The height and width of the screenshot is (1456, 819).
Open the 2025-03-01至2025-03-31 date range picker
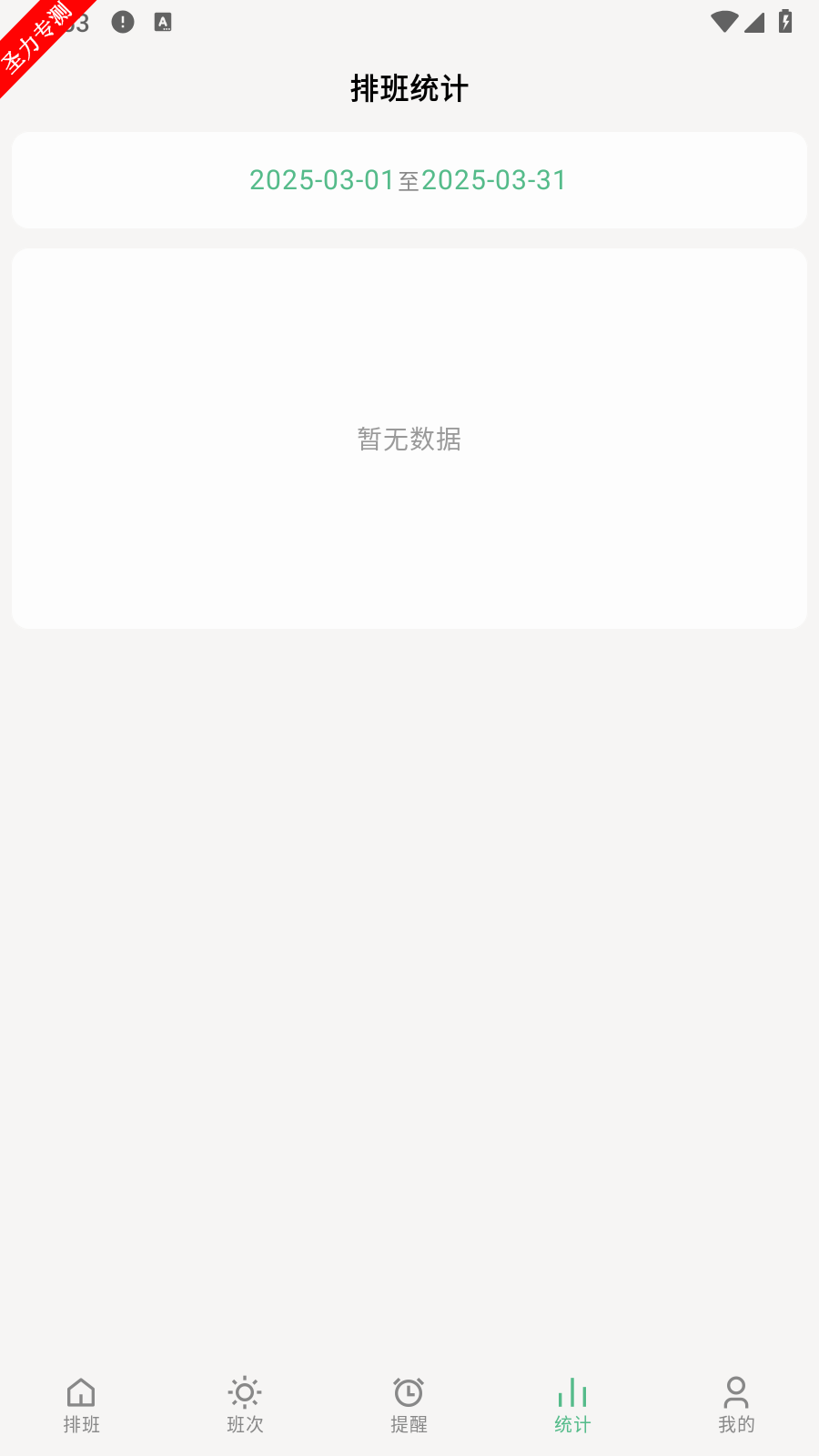[409, 180]
